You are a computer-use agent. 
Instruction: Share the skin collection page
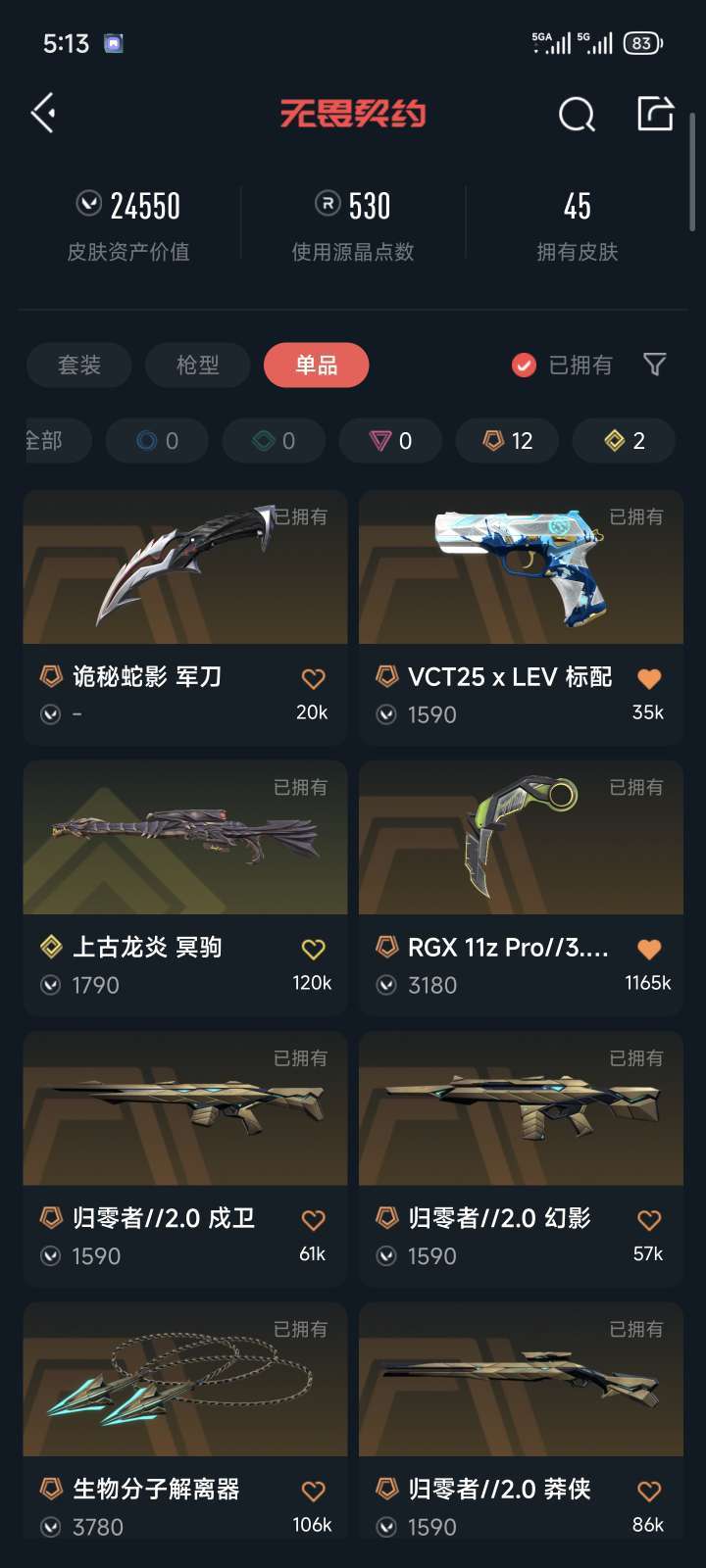(x=655, y=114)
